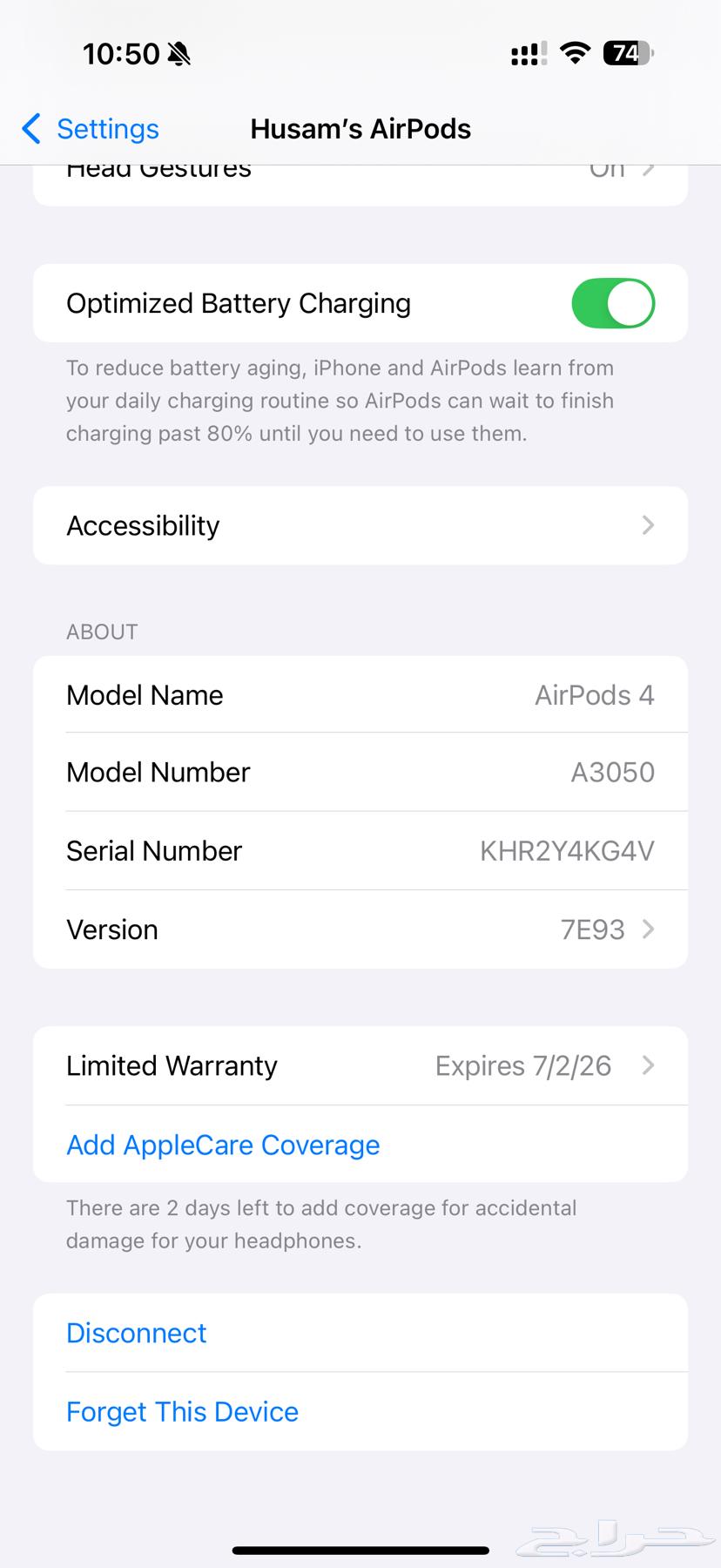Go back to Settings
Screen dimensions: 721x1568
click(x=91, y=129)
